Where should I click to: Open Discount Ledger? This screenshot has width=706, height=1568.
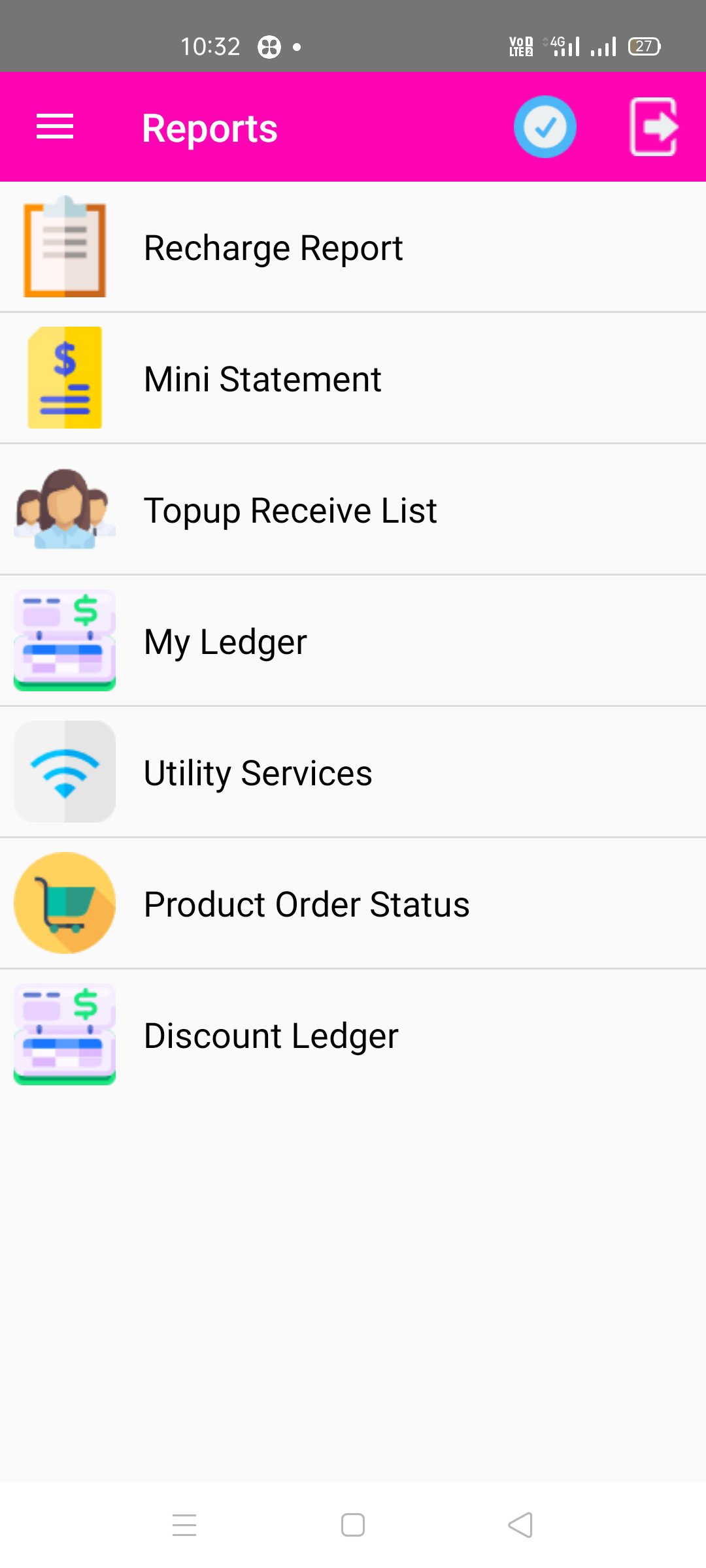(x=353, y=1036)
